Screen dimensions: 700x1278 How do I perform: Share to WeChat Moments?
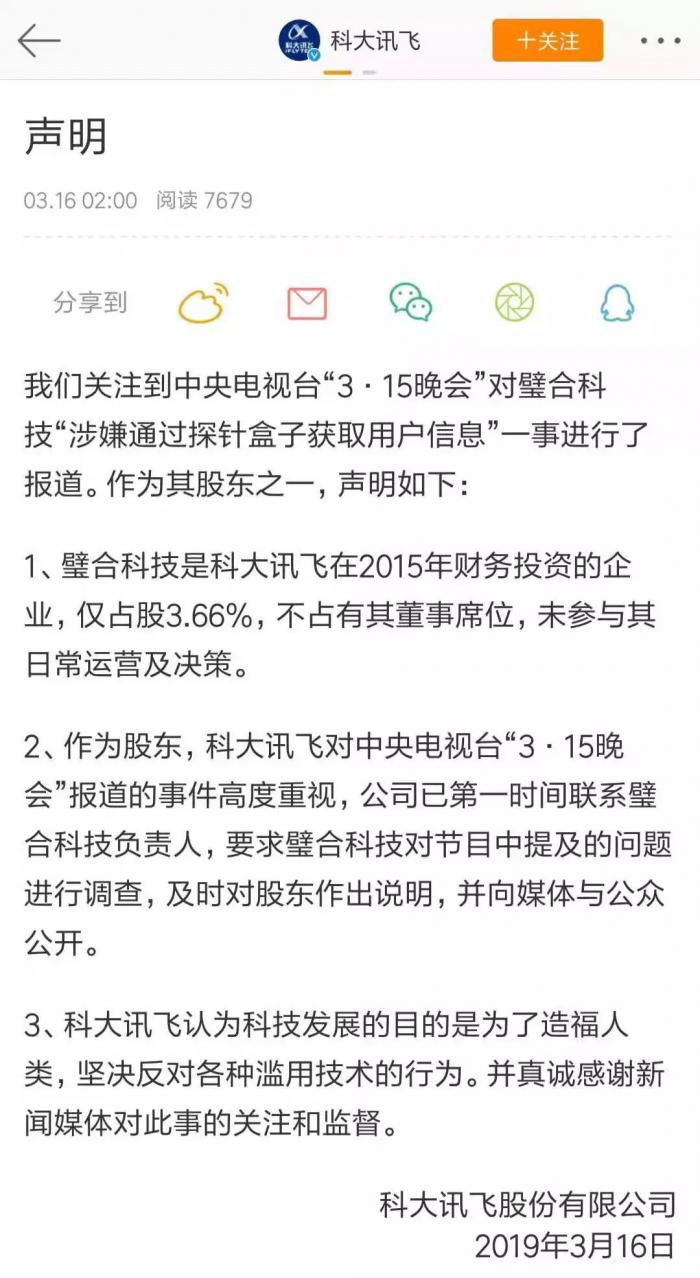(514, 302)
